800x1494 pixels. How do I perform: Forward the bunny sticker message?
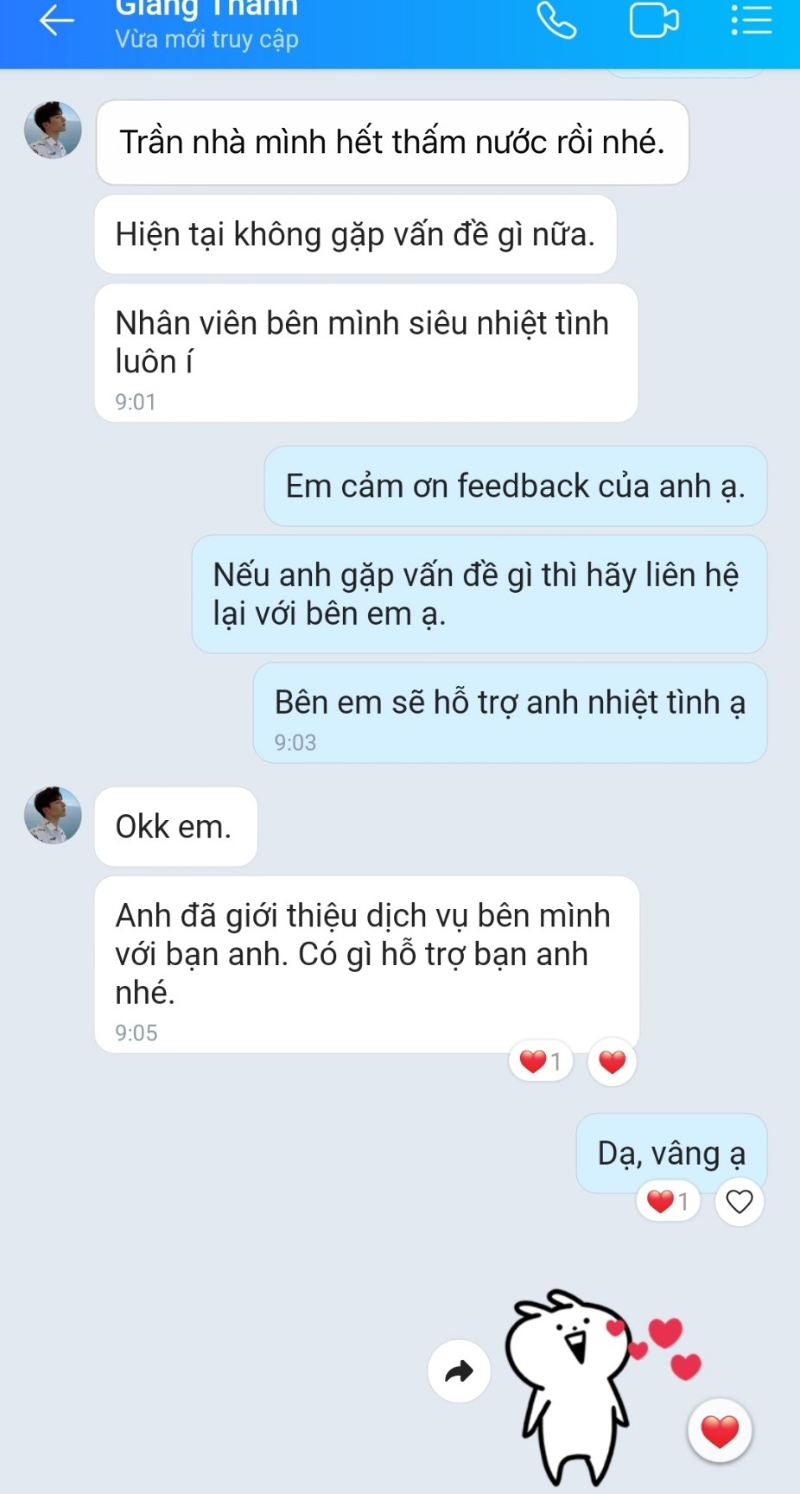(x=459, y=1373)
